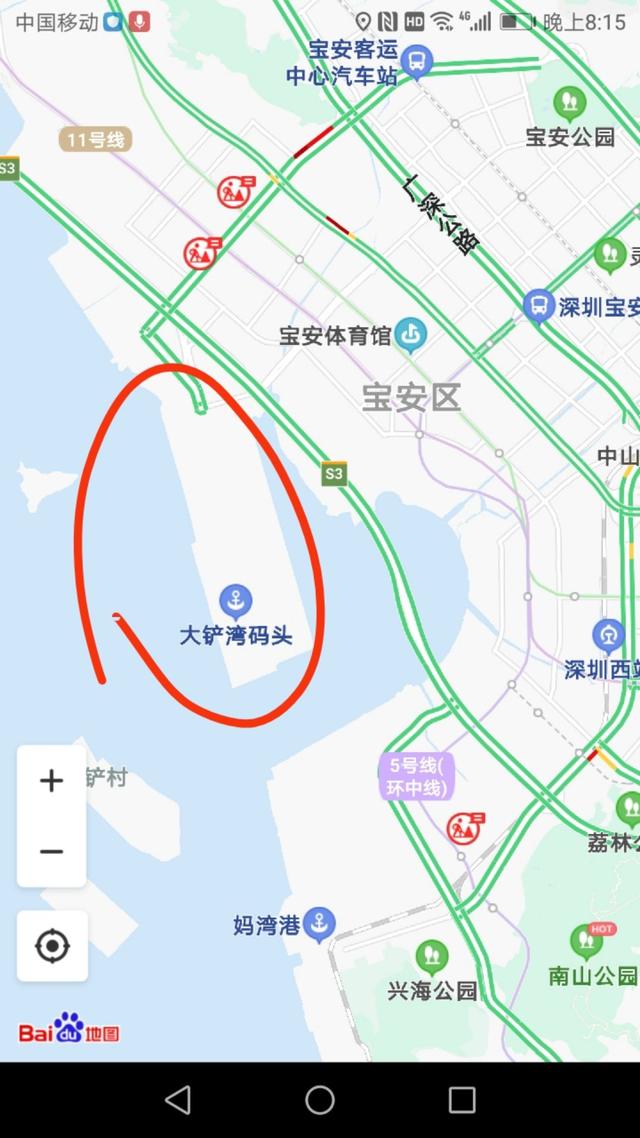Viewport: 640px width, 1138px height.
Task: Zoom in the map with plus button
Action: (51, 781)
